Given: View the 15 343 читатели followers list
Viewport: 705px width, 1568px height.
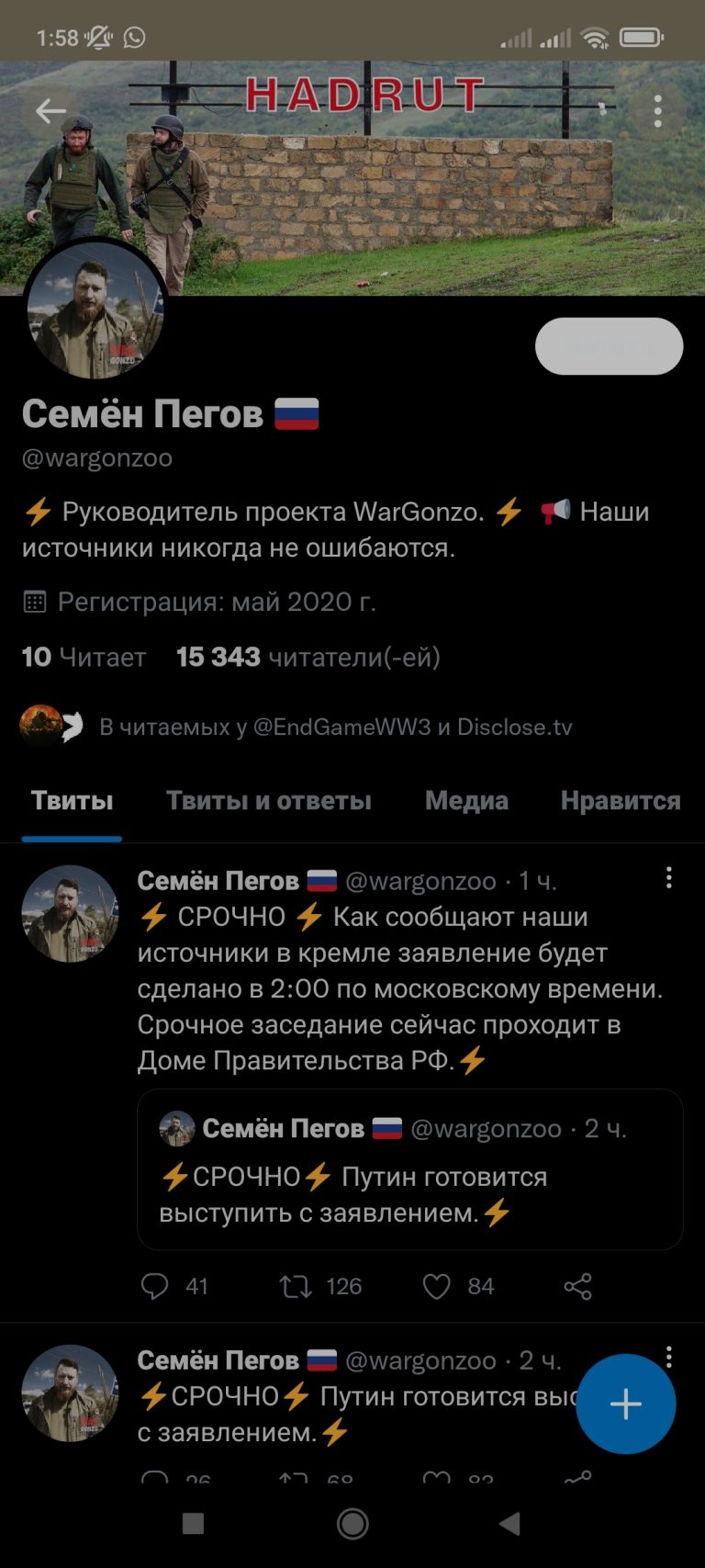Looking at the screenshot, I should pos(308,657).
